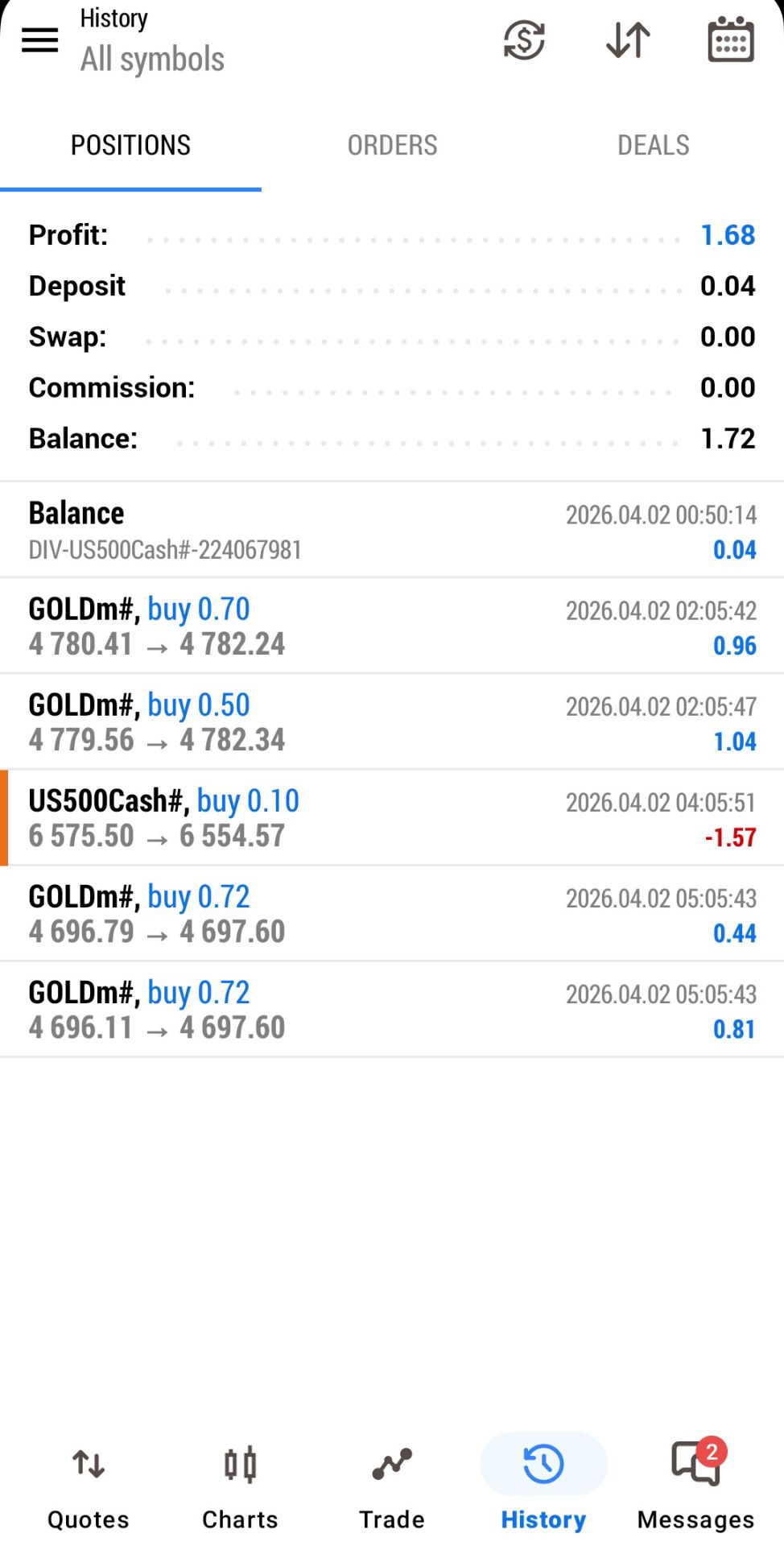Switch to the ORDERS tab

click(392, 146)
